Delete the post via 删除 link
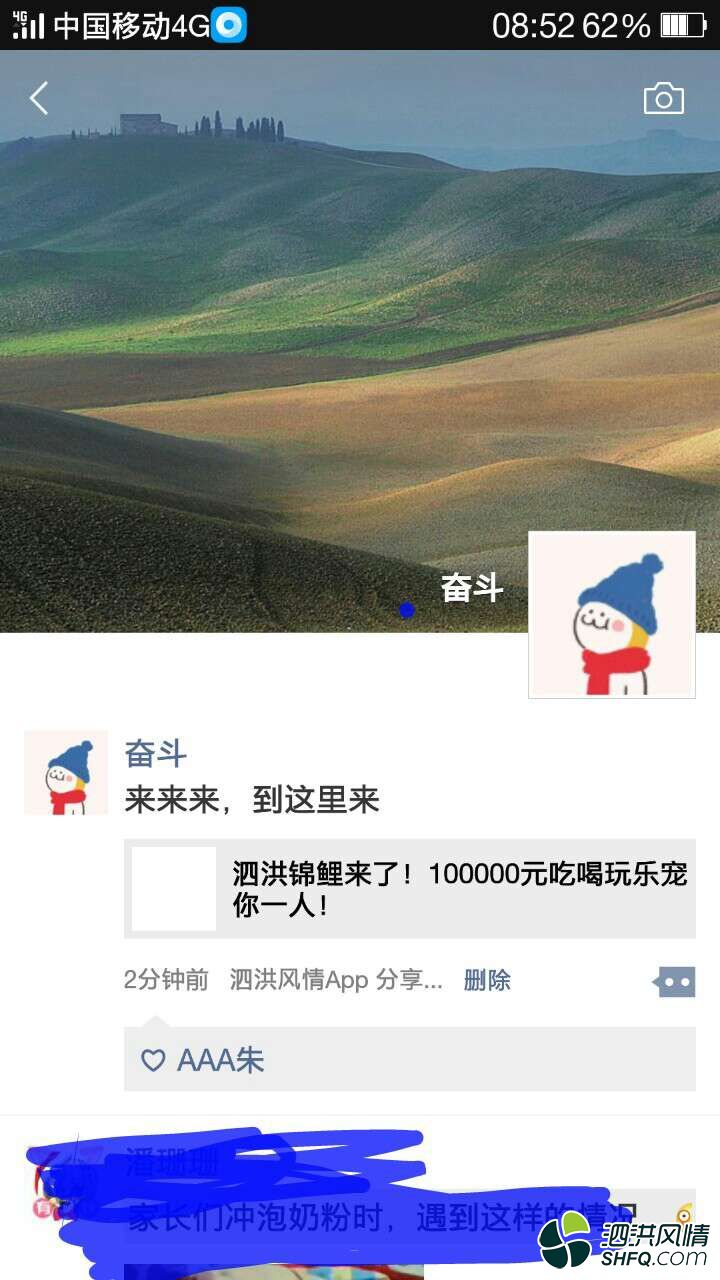The image size is (720, 1280). [x=487, y=980]
